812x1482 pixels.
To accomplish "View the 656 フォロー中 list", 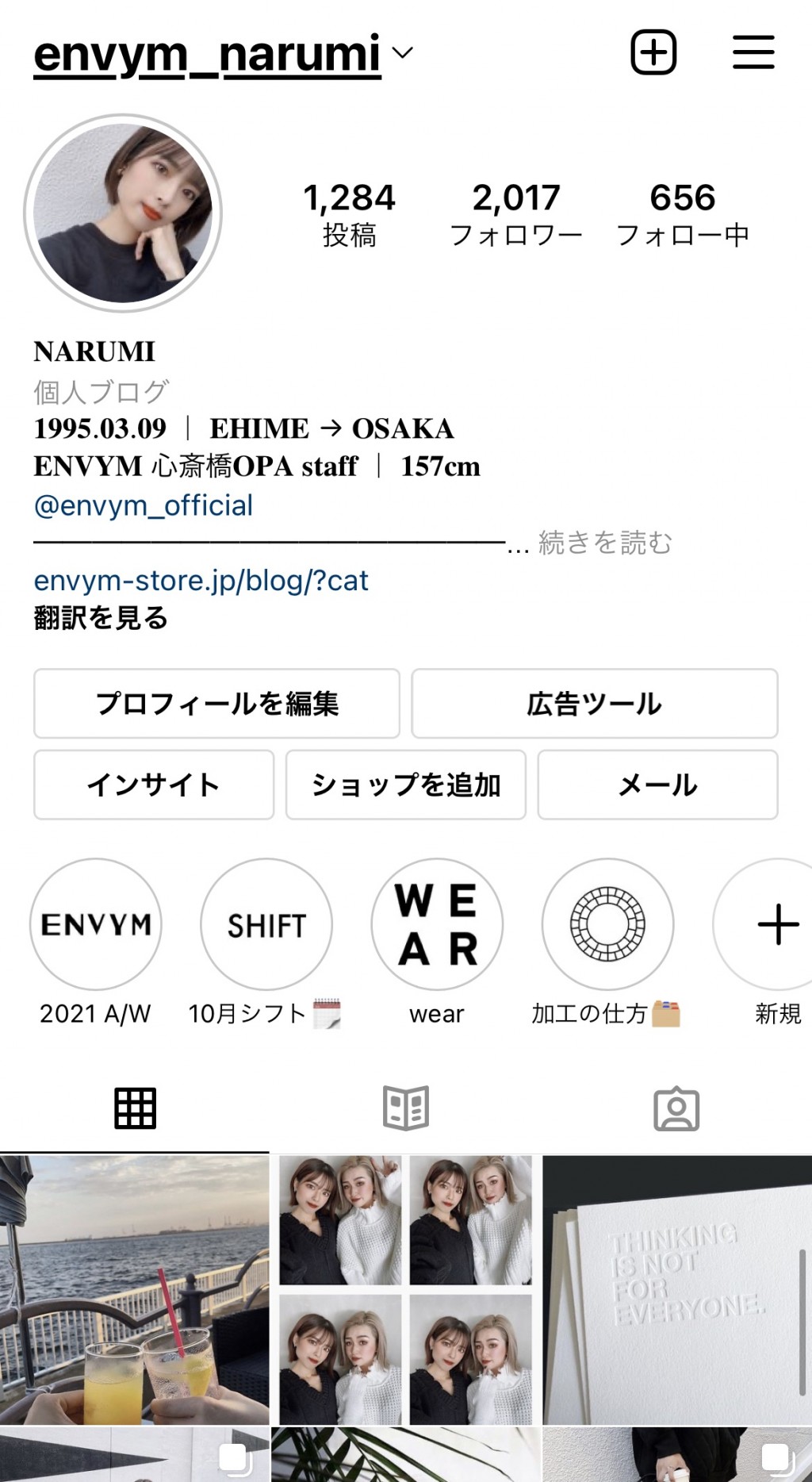I will pyautogui.click(x=683, y=213).
